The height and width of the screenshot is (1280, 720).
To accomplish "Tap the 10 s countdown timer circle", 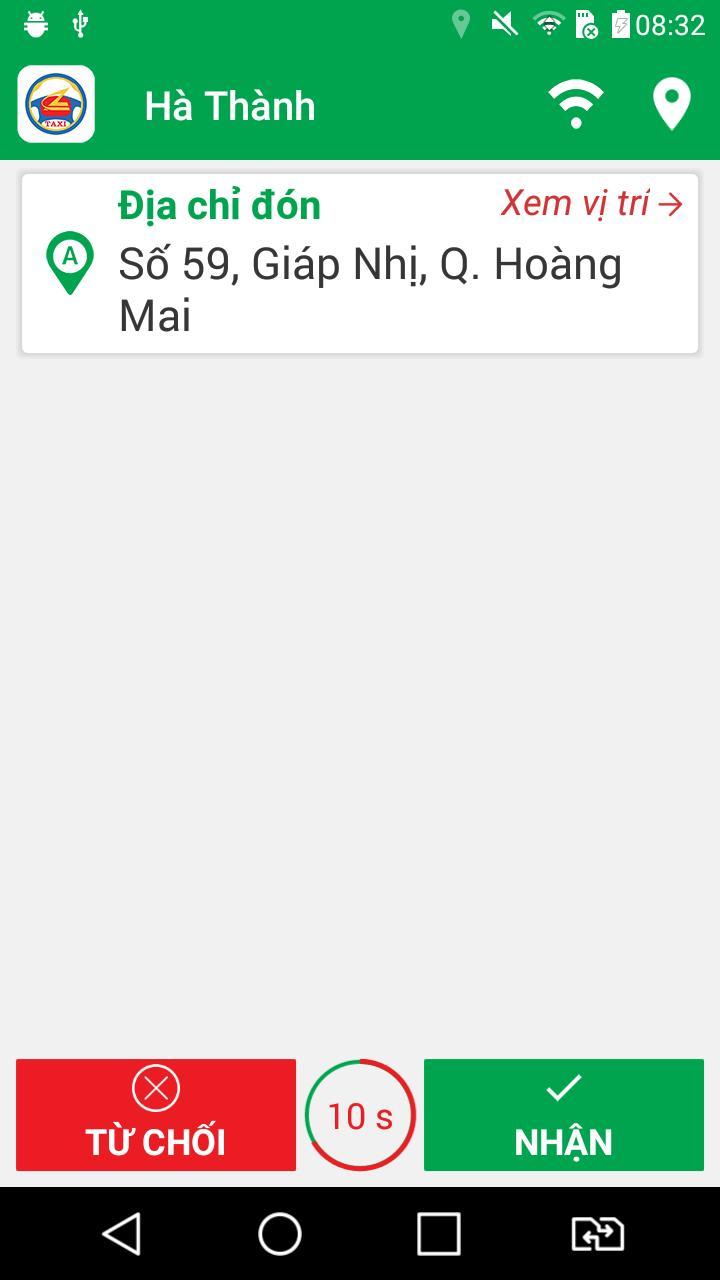I will pos(359,1114).
